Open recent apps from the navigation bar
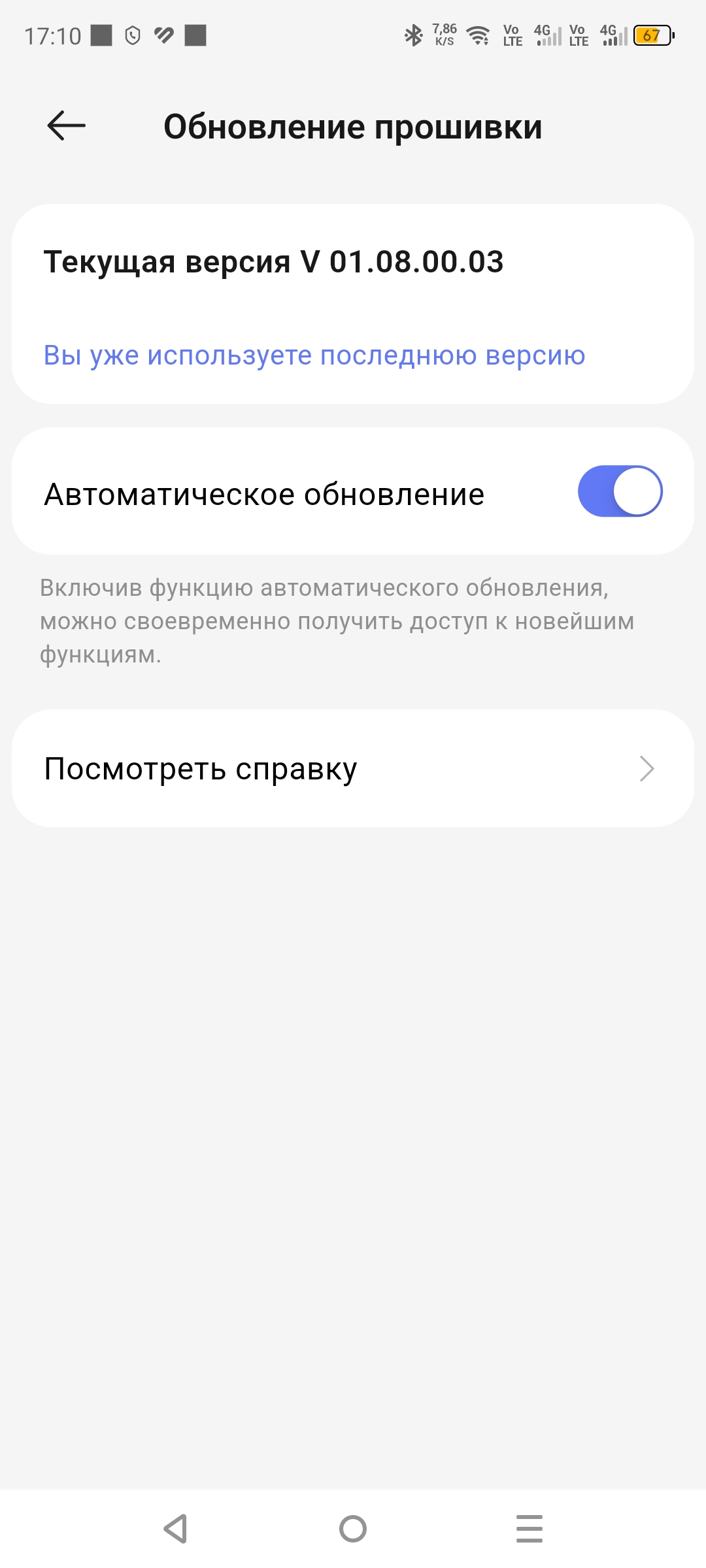The width and height of the screenshot is (706, 1568). pos(529,1529)
